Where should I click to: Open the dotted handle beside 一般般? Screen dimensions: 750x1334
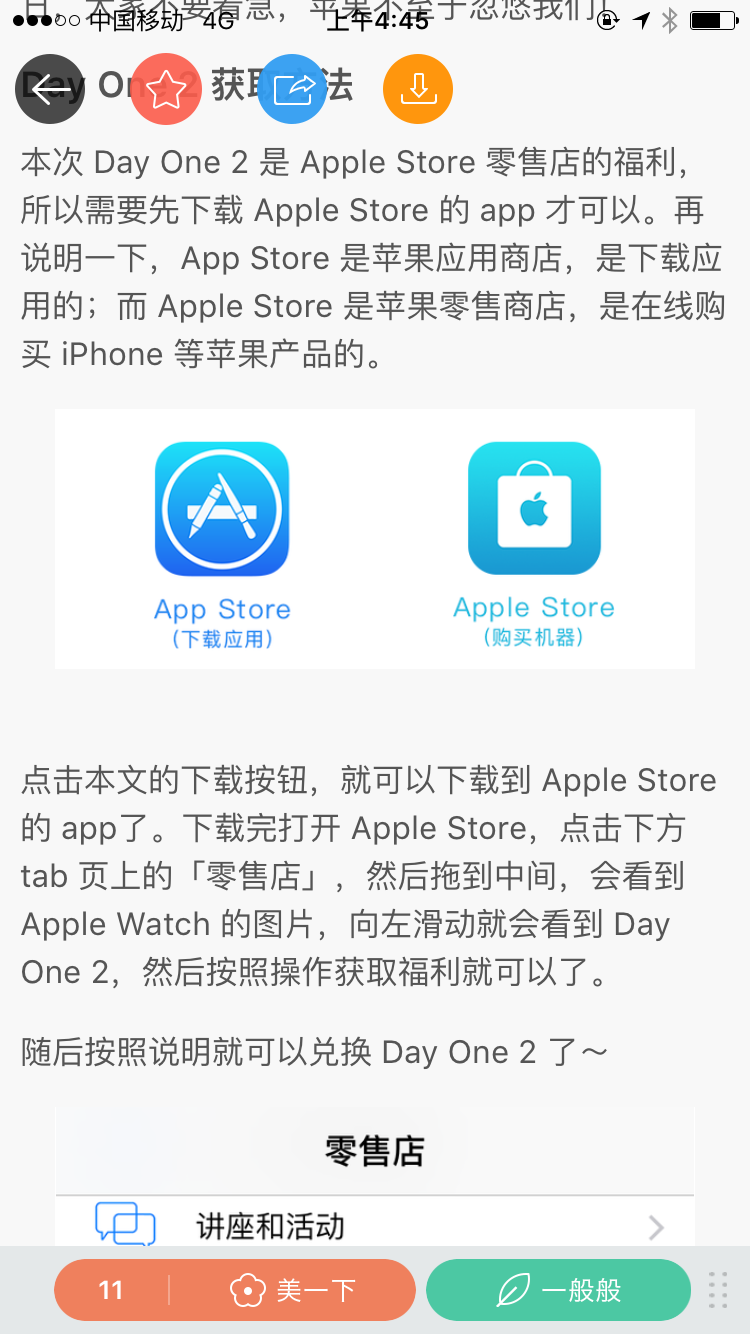[718, 1290]
